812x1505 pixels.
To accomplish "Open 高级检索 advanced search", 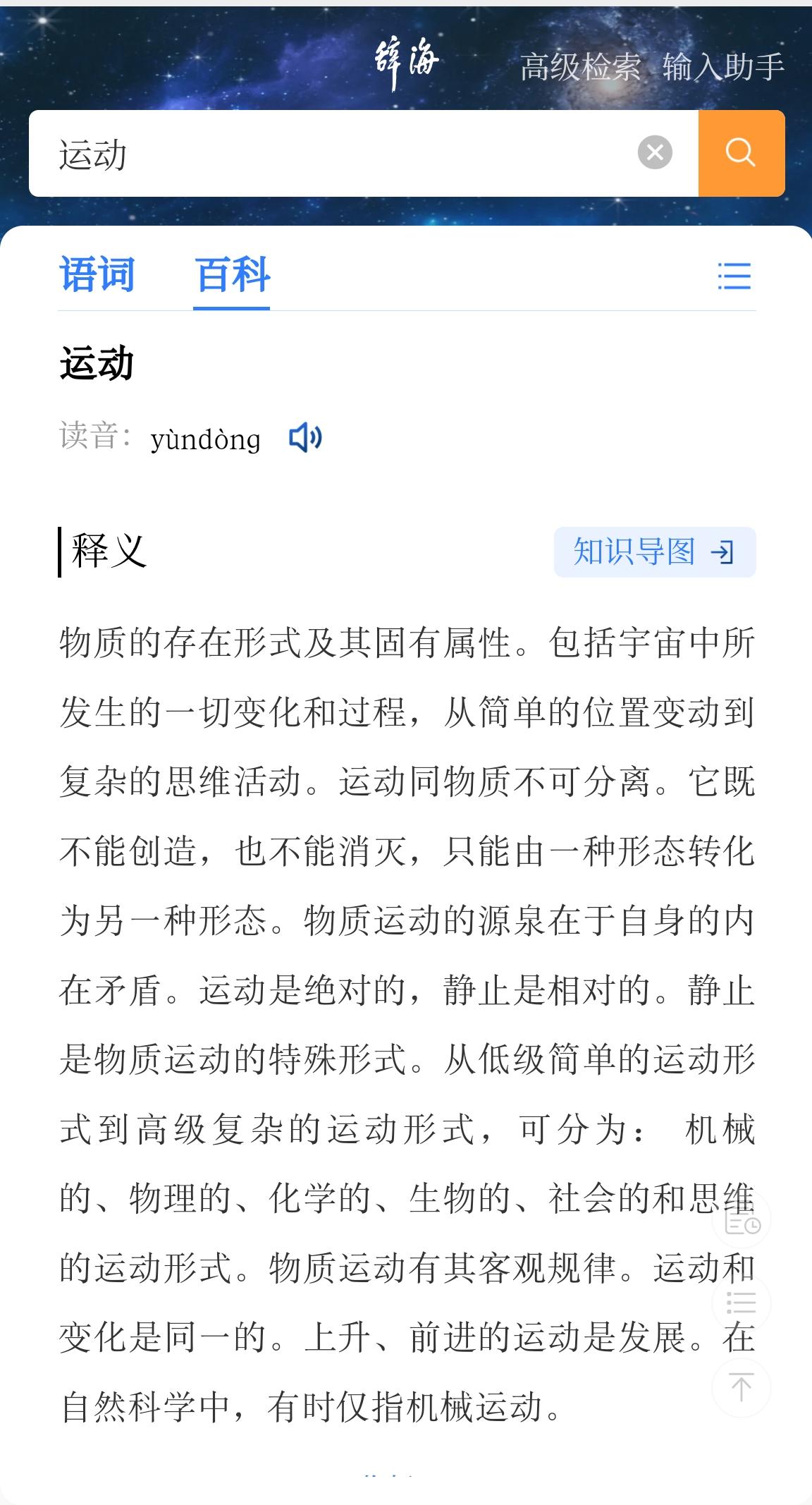I will coord(580,68).
